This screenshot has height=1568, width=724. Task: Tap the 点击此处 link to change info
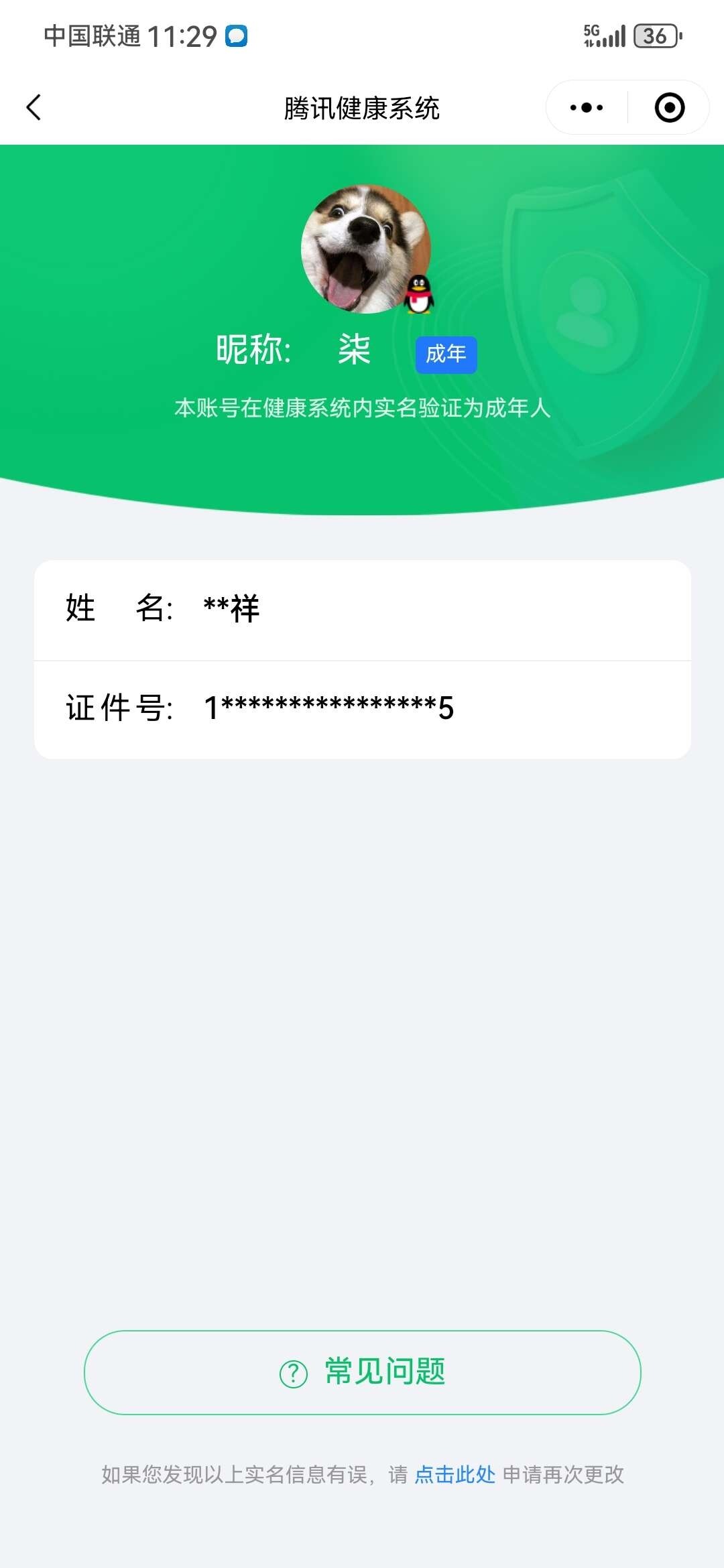tap(455, 1474)
